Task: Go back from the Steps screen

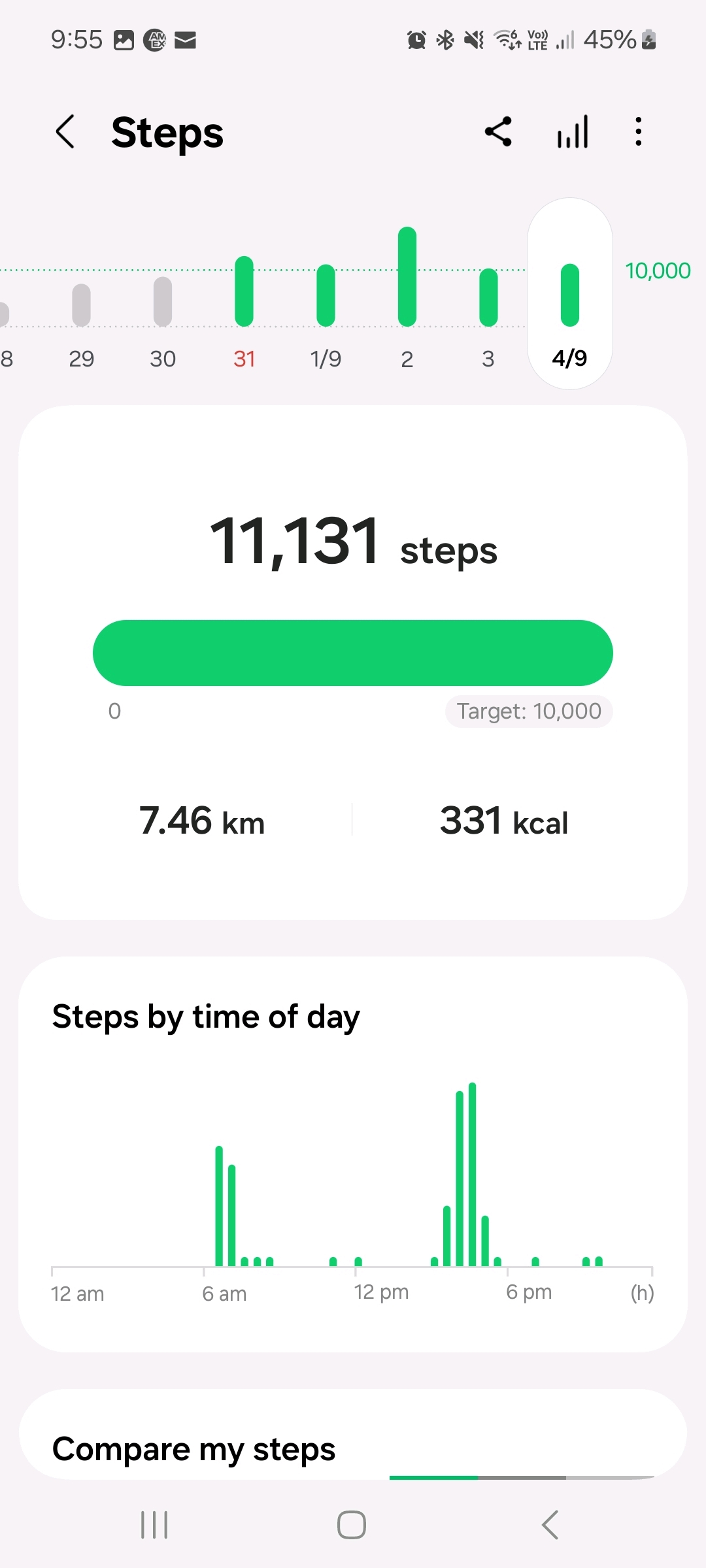Action: click(65, 132)
